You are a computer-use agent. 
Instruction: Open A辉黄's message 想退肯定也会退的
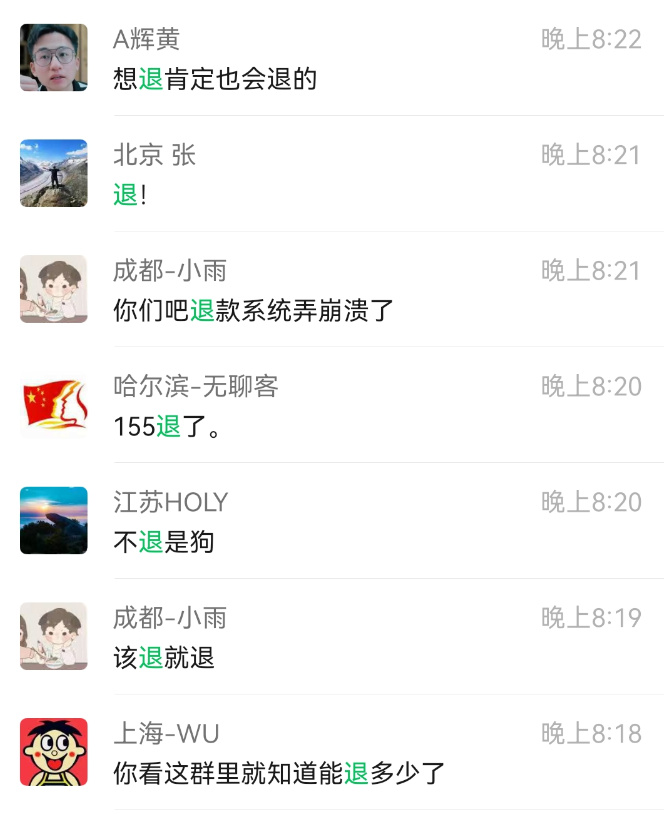215,79
